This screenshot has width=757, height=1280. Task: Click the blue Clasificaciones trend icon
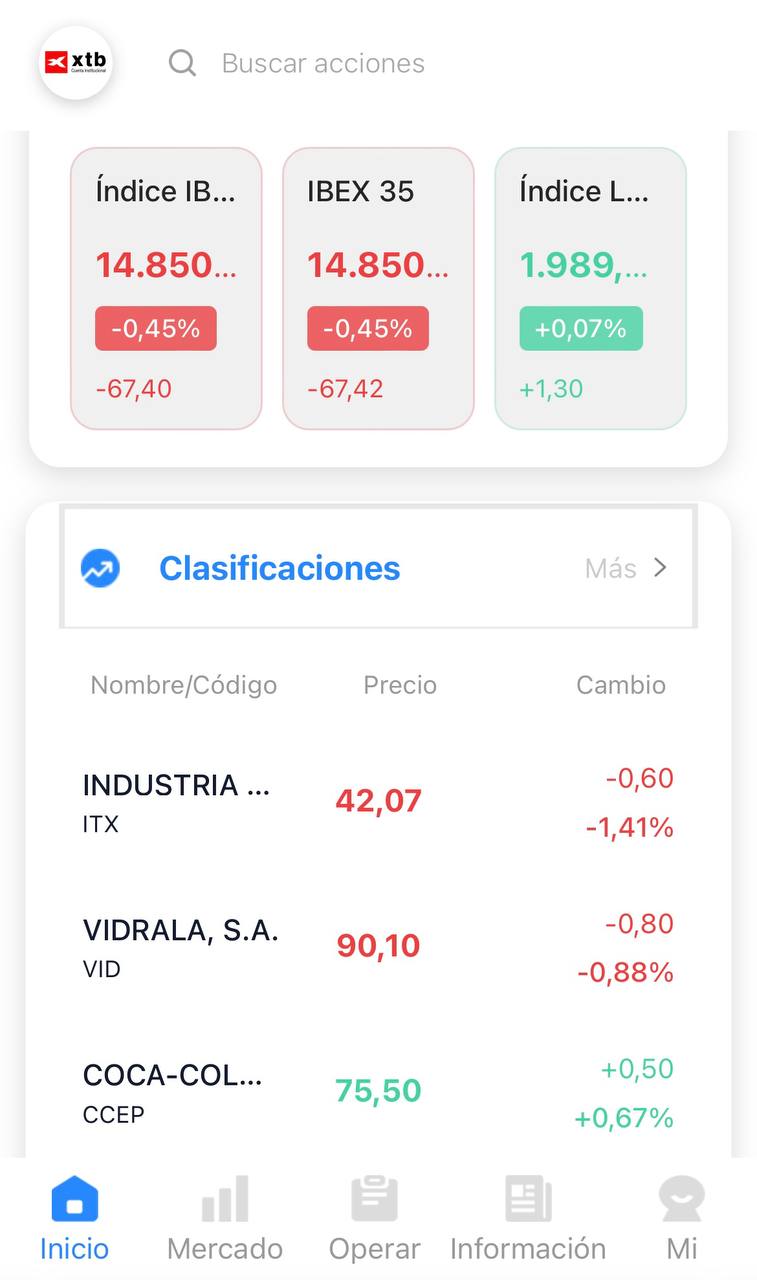[100, 567]
